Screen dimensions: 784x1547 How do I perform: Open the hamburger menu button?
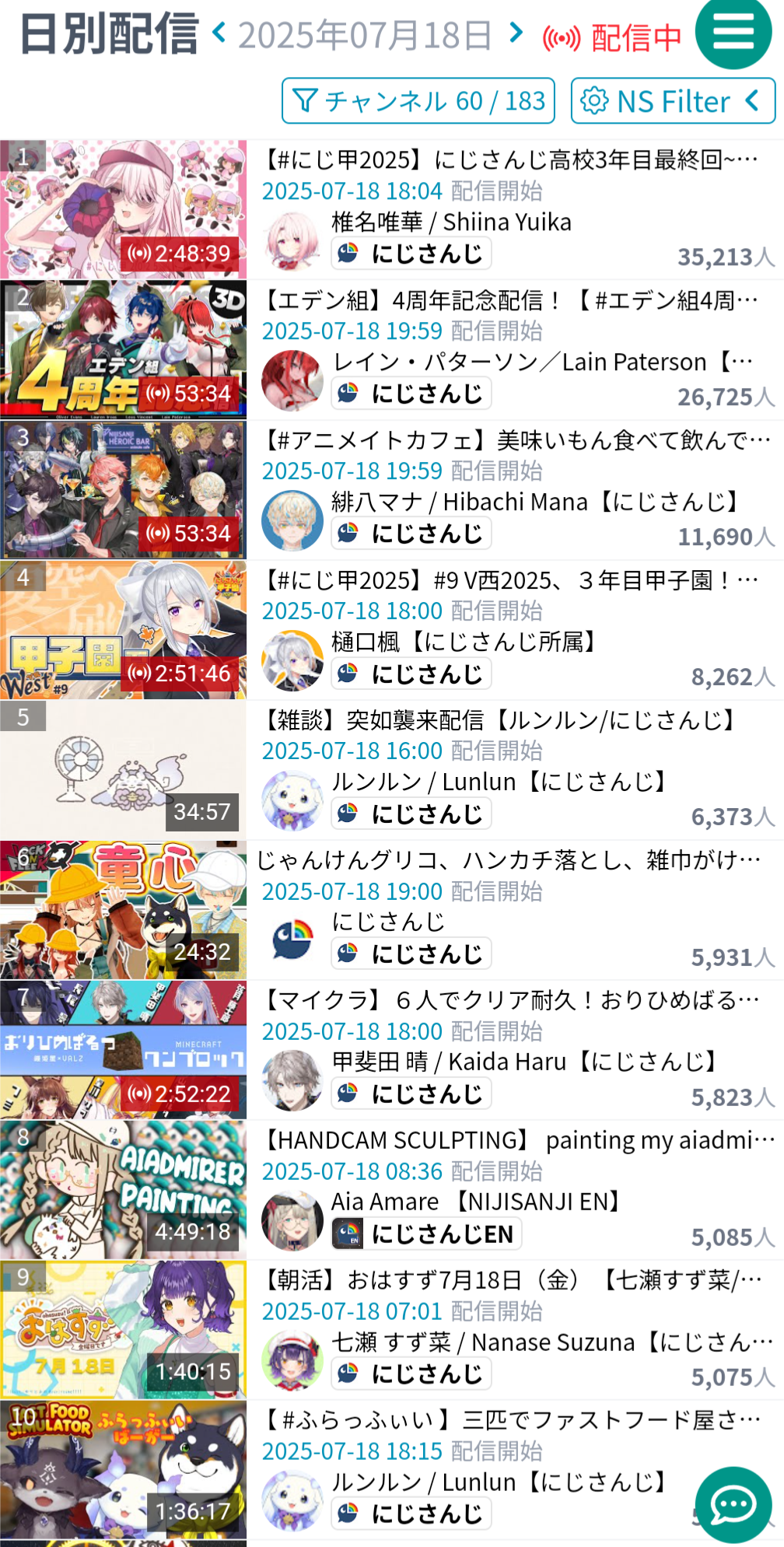coord(733,33)
